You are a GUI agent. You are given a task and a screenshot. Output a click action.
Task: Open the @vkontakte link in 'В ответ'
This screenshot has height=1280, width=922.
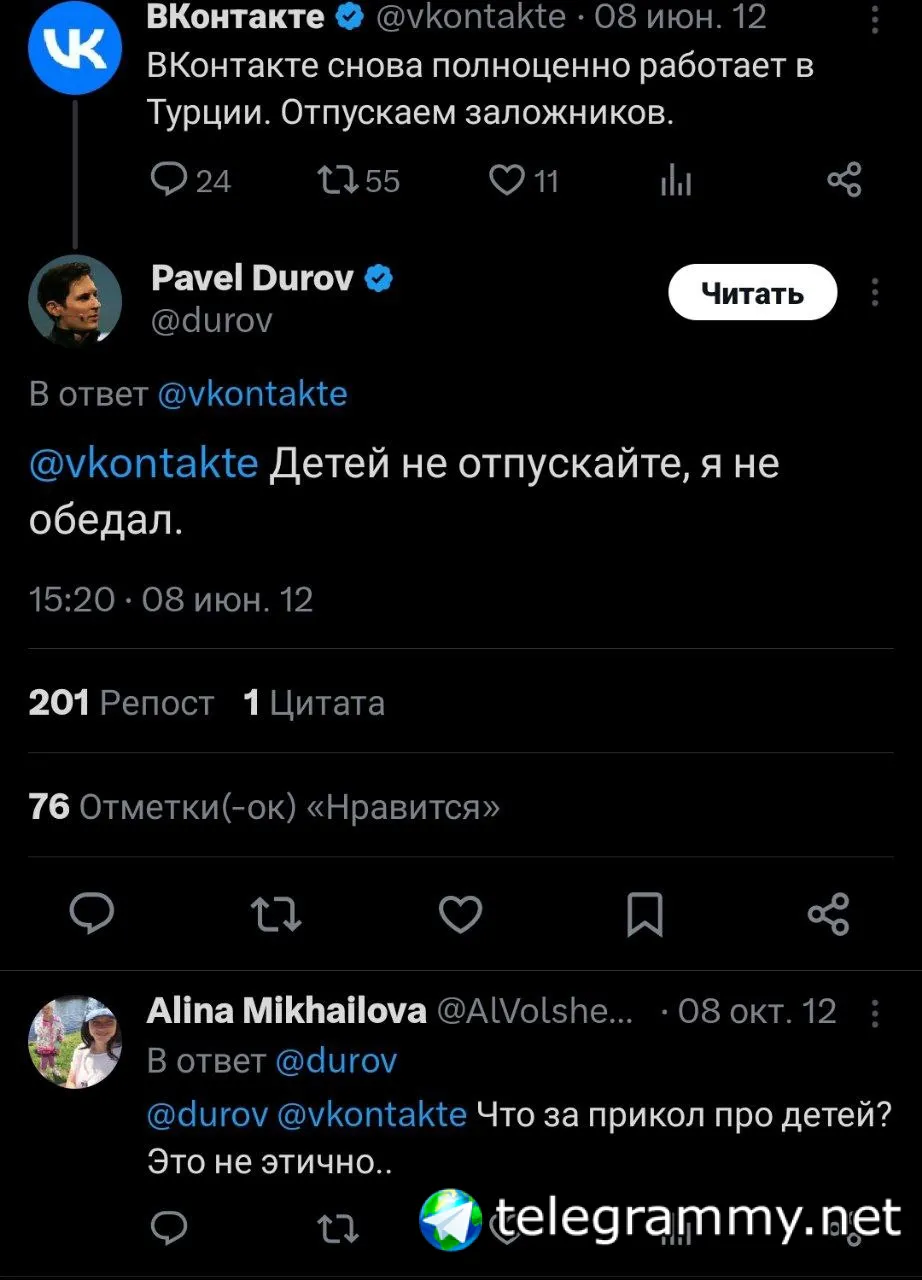[252, 394]
